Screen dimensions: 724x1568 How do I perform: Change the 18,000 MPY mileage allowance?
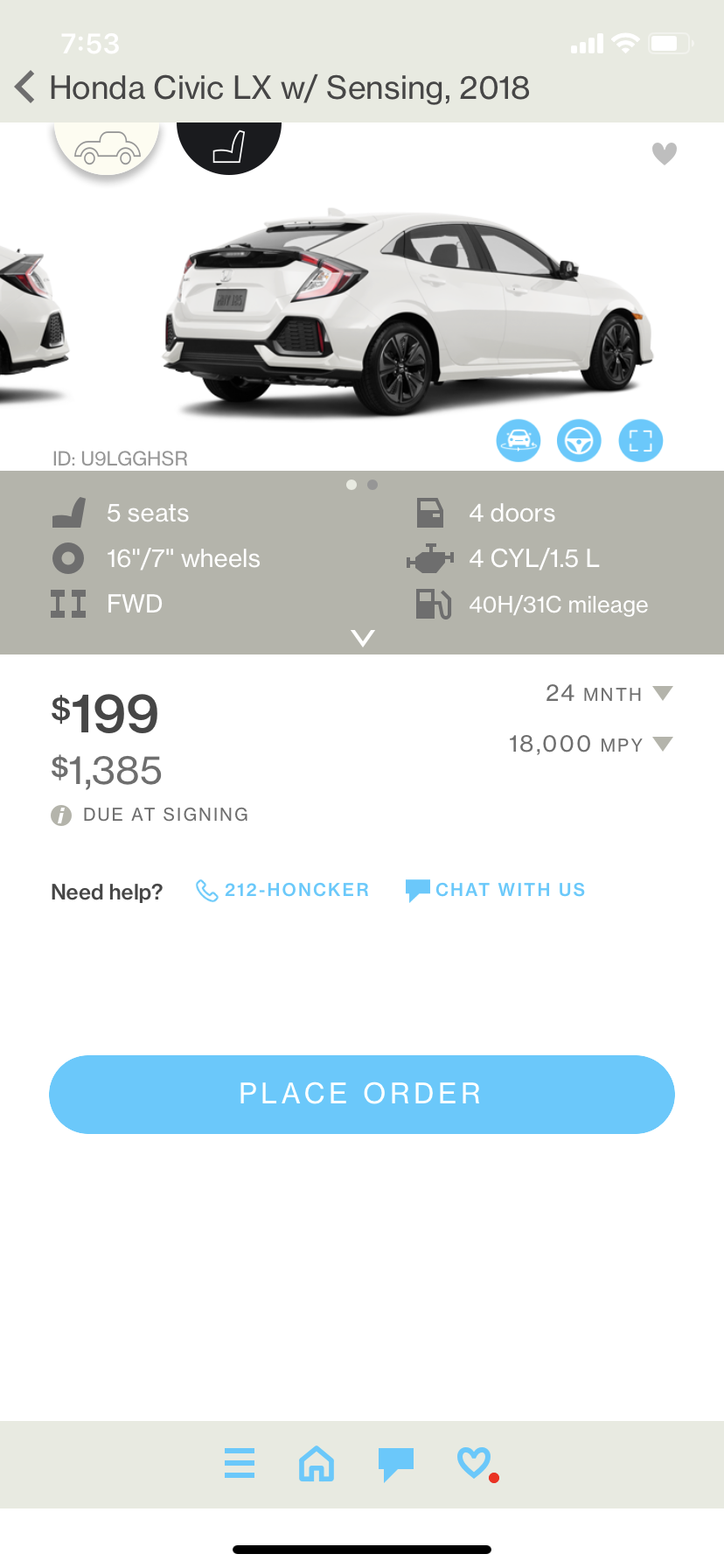pyautogui.click(x=591, y=745)
